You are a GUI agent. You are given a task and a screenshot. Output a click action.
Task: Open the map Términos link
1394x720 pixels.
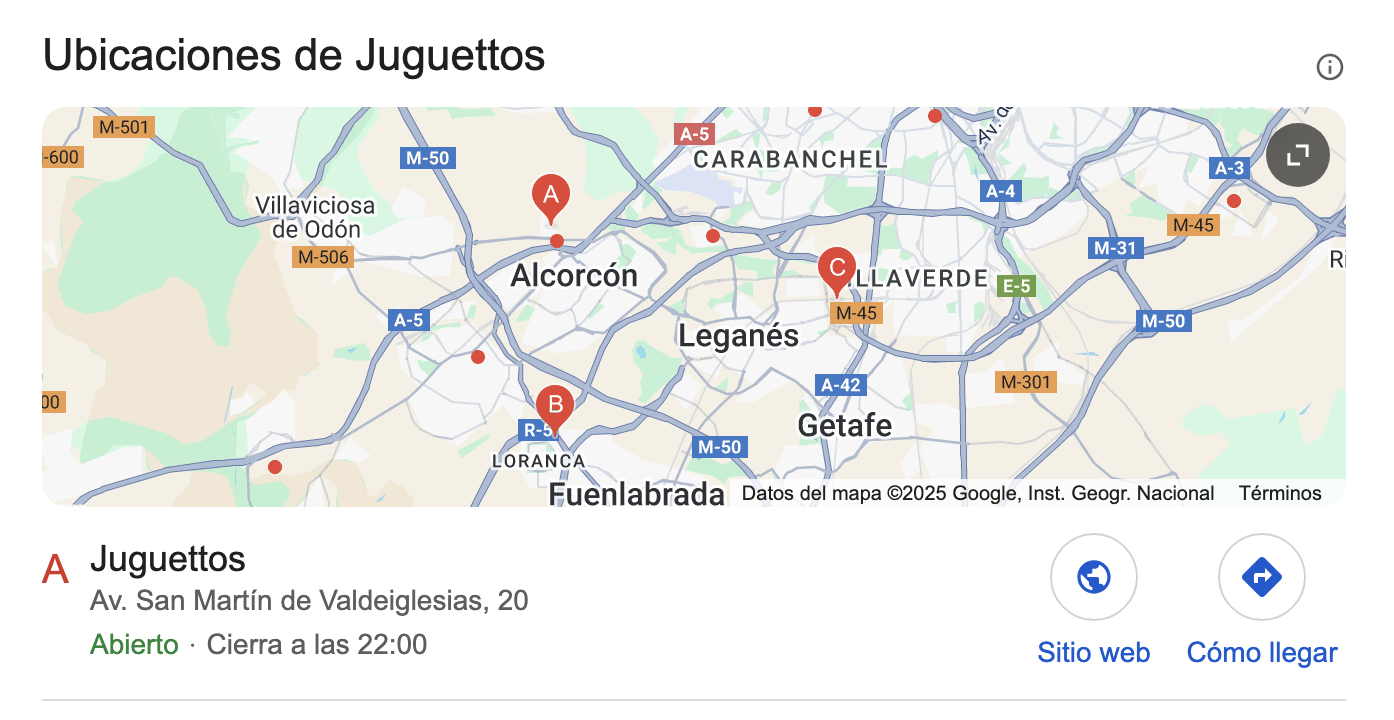(x=1279, y=493)
